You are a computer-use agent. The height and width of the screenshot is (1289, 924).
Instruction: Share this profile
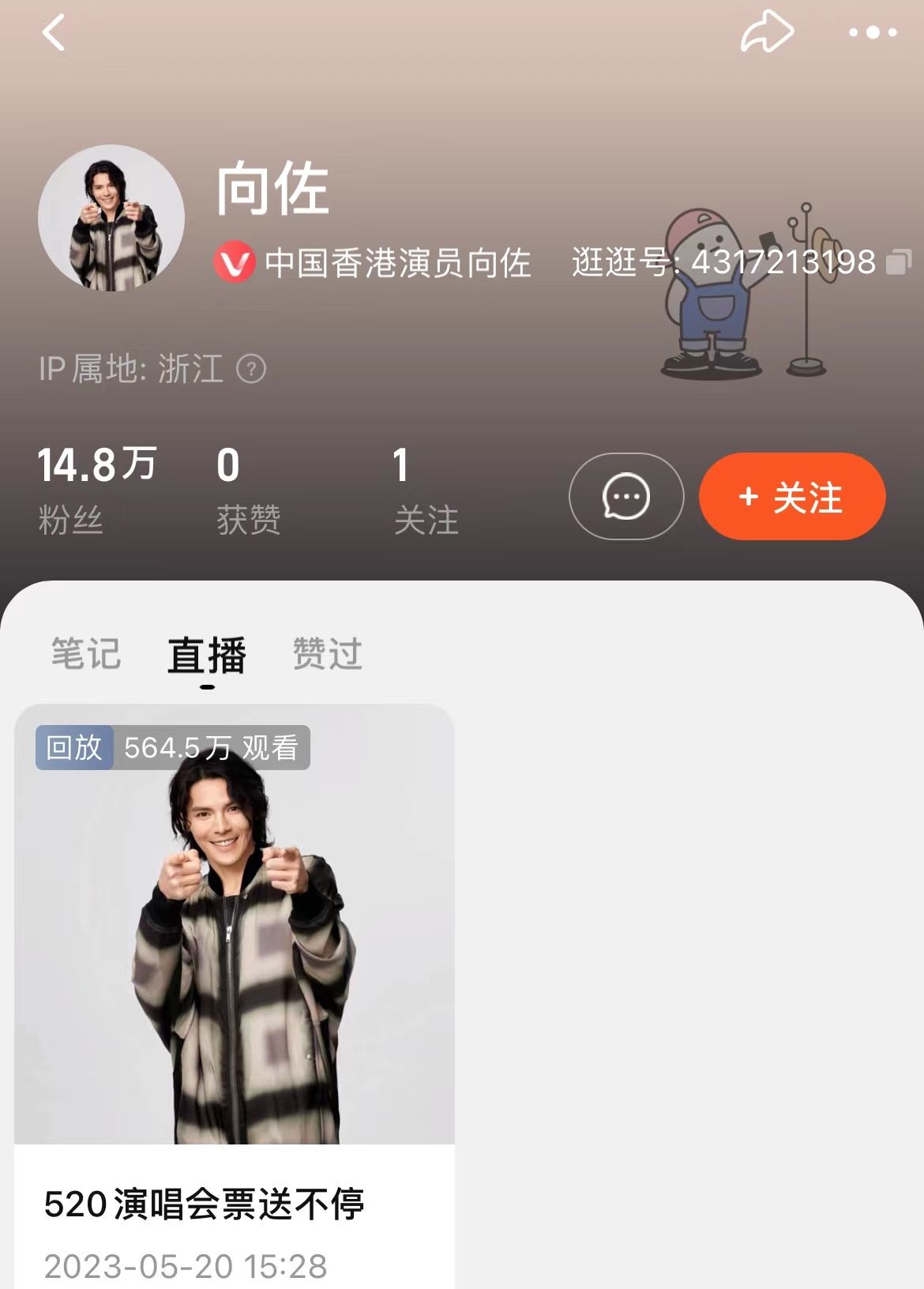[x=766, y=33]
